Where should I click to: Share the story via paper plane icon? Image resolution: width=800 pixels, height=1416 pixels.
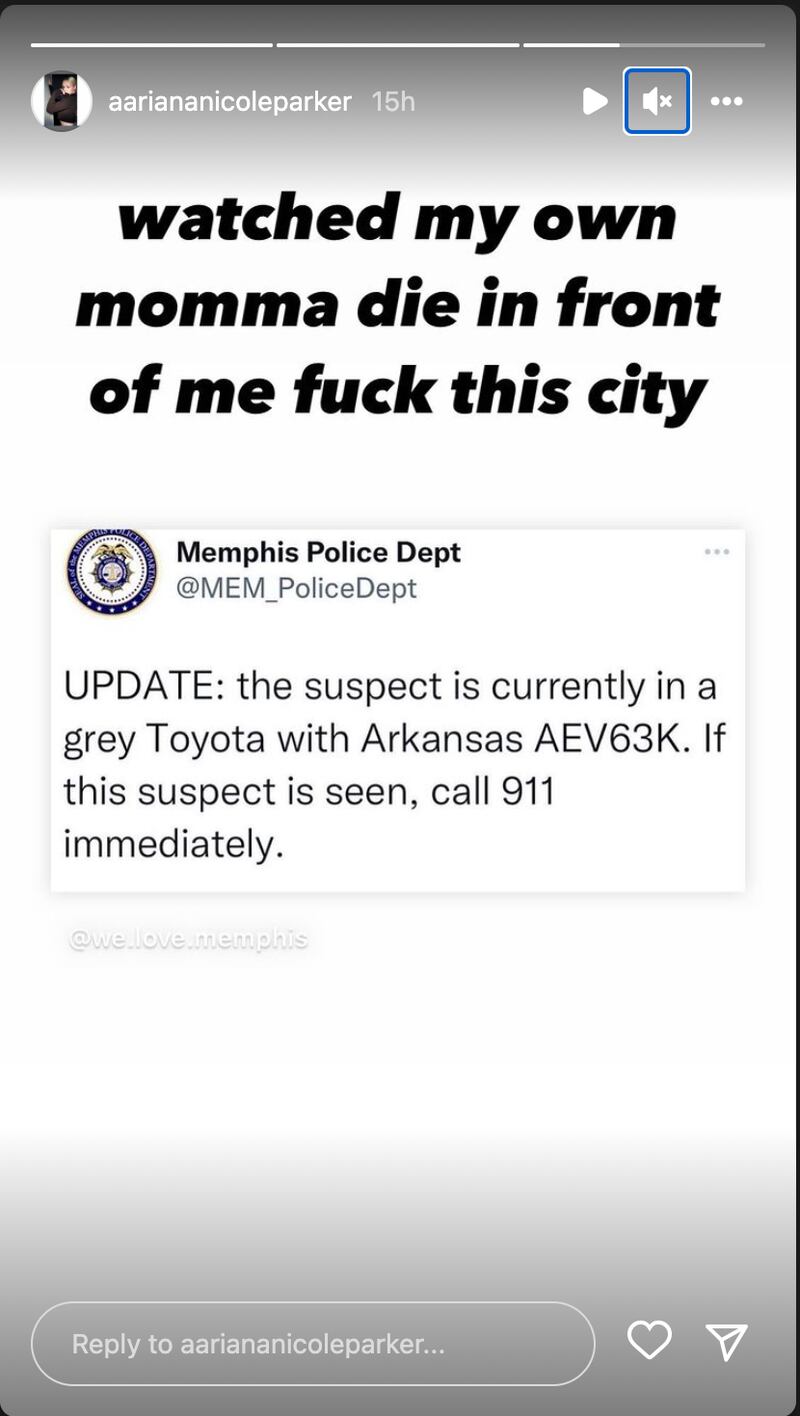point(726,1341)
